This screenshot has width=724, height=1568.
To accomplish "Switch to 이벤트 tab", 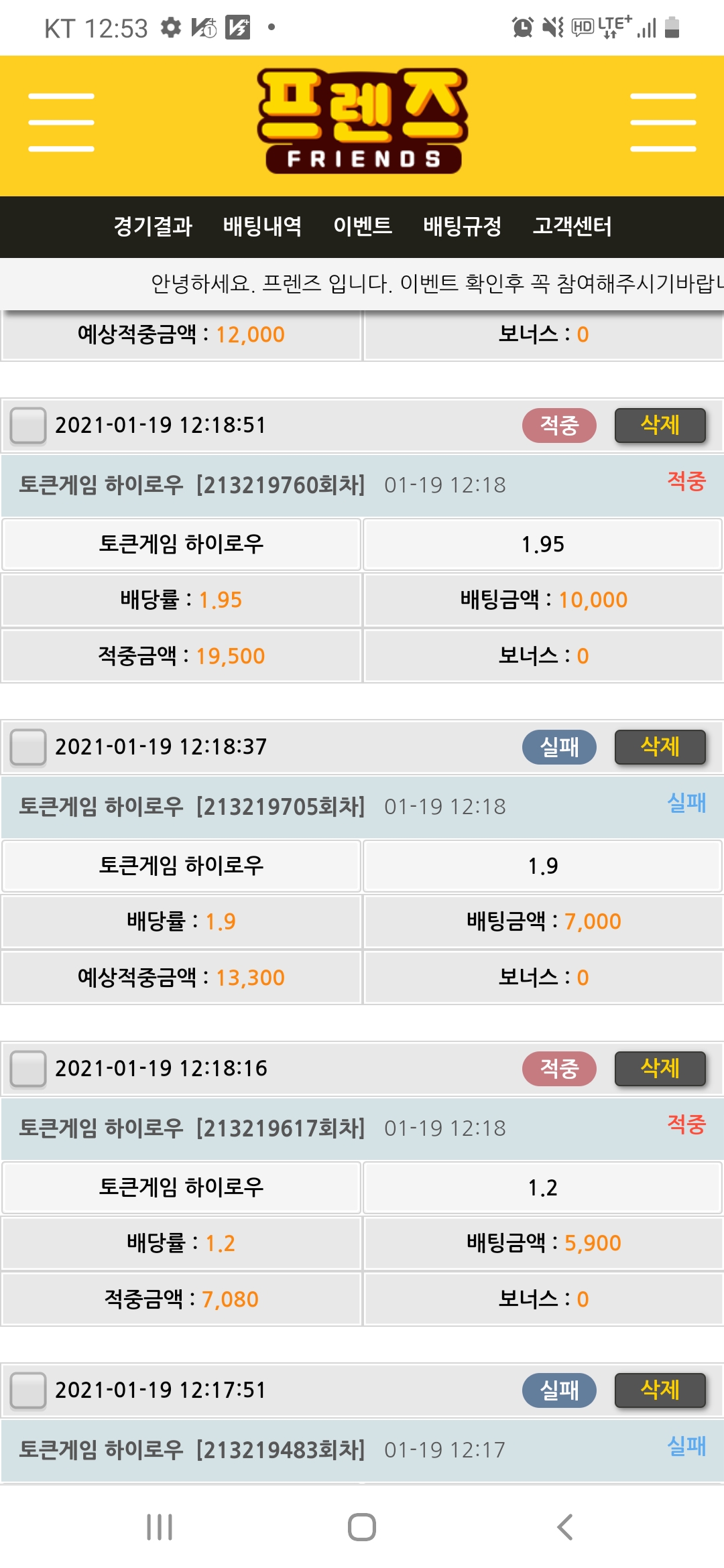I will coord(363,226).
